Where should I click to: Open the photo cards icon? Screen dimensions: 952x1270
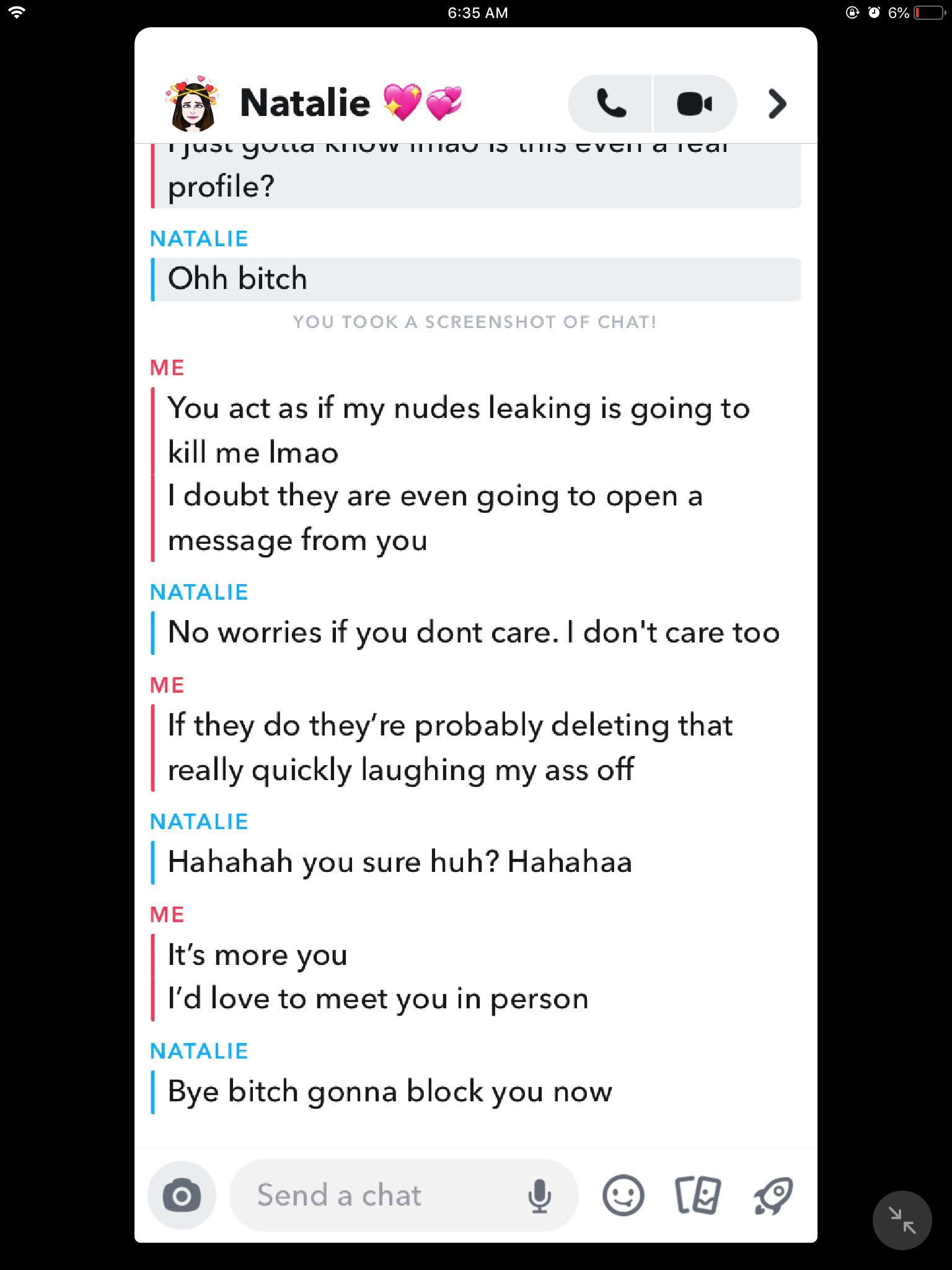point(698,1195)
